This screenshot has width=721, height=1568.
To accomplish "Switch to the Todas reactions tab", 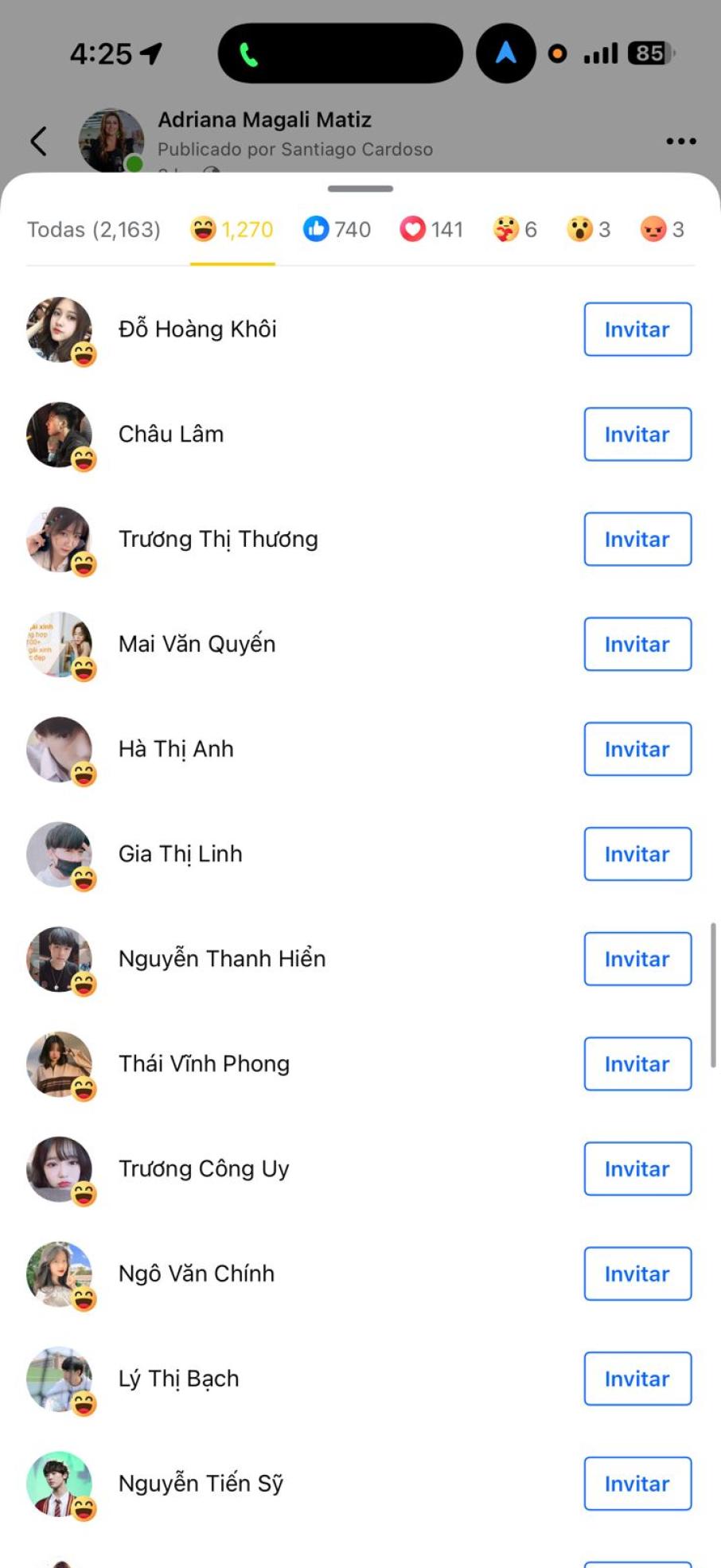I will click(x=94, y=230).
